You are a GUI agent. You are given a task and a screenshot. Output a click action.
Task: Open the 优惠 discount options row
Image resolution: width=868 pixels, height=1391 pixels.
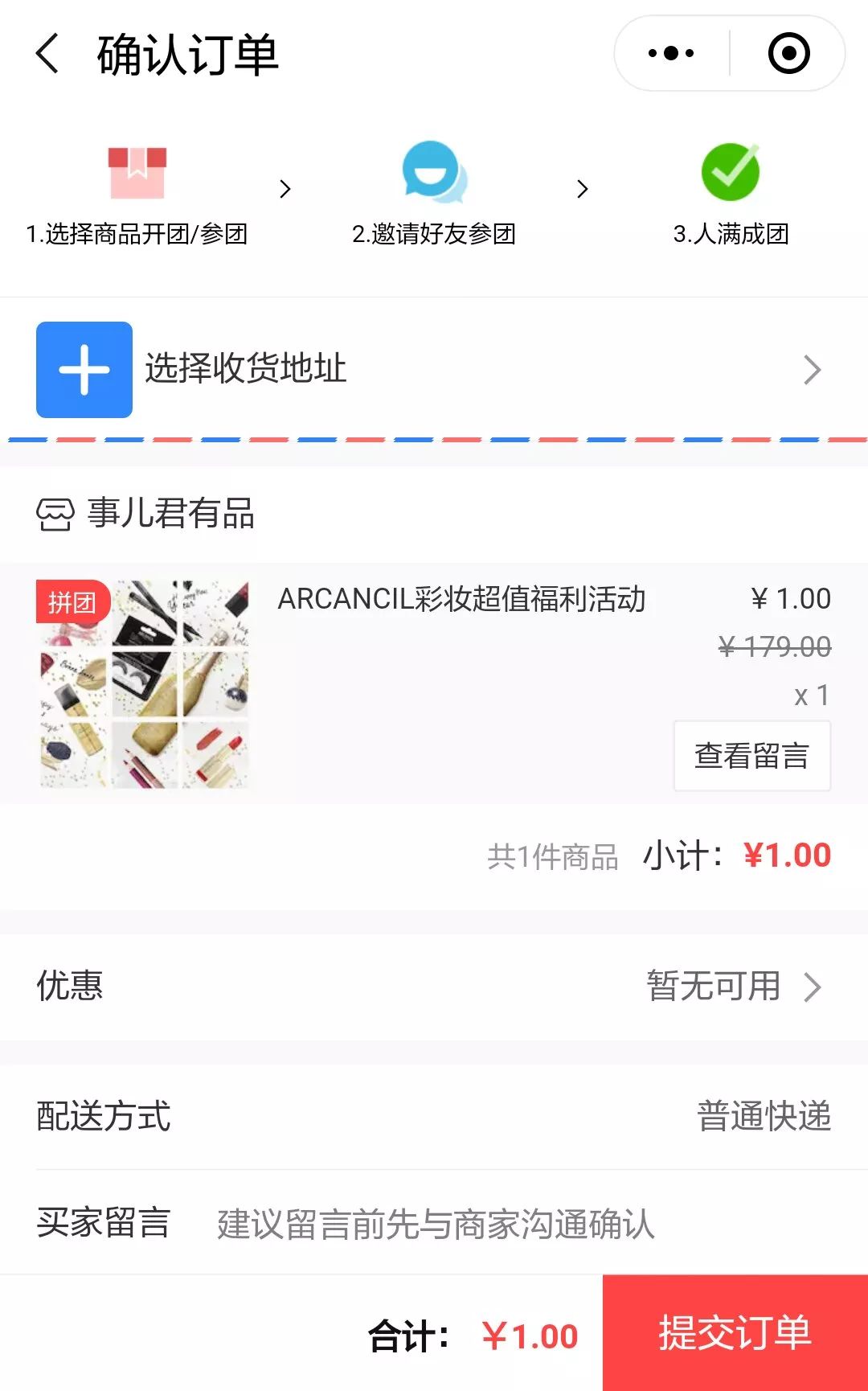[434, 987]
